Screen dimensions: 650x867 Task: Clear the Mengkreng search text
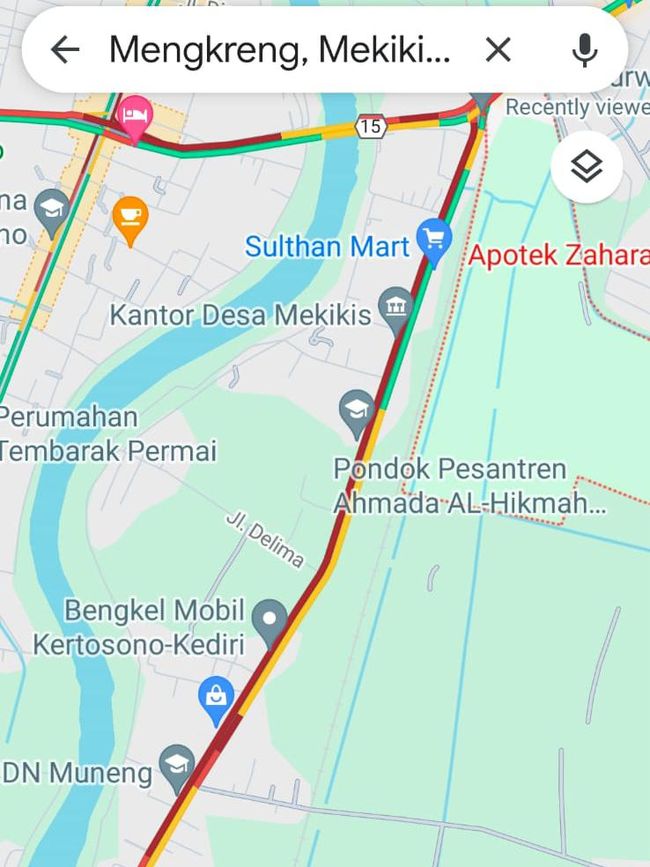click(498, 49)
